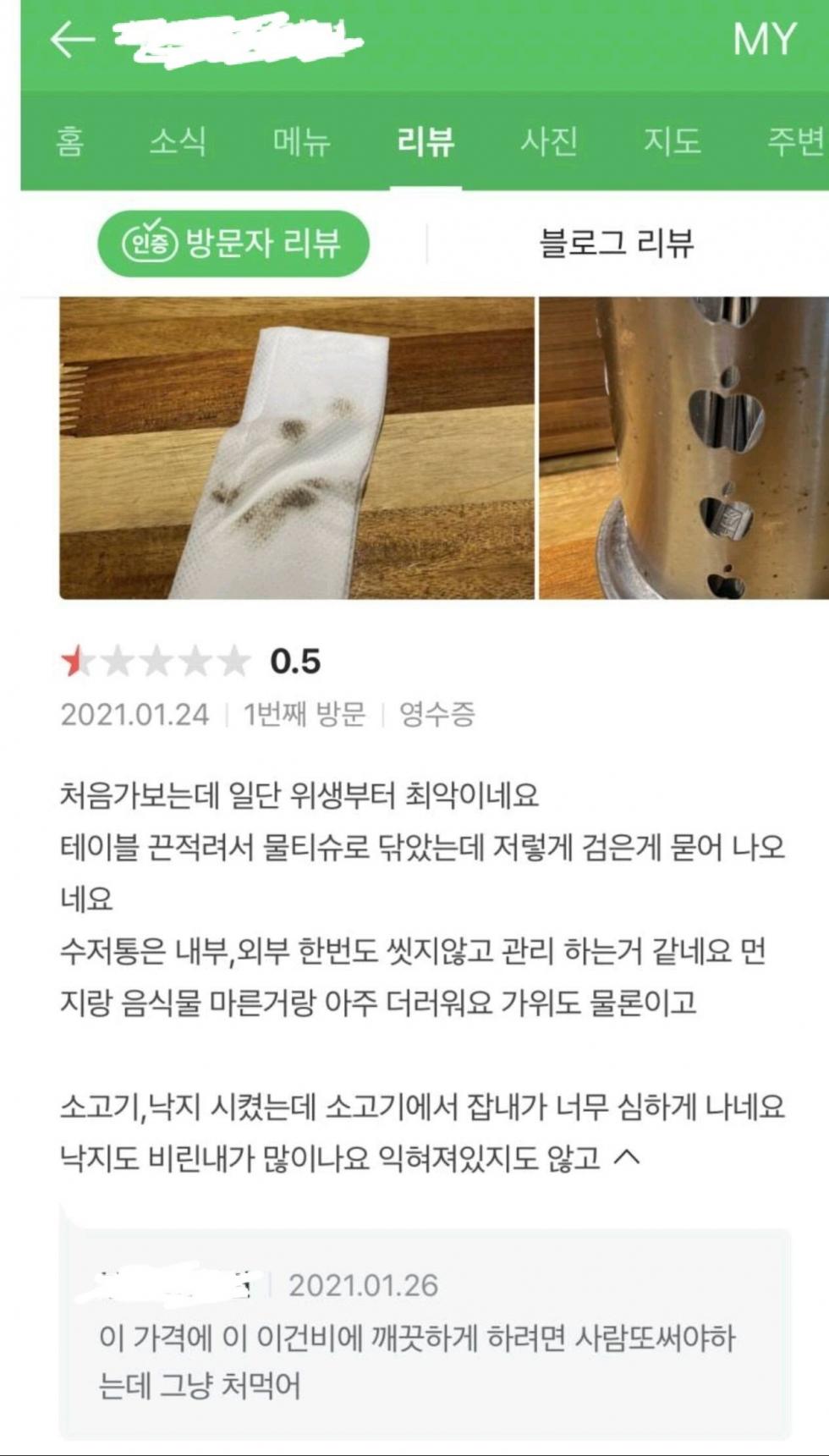Switch to 블로그 리뷰 segment
The height and width of the screenshot is (1456, 829).
pyautogui.click(x=617, y=244)
